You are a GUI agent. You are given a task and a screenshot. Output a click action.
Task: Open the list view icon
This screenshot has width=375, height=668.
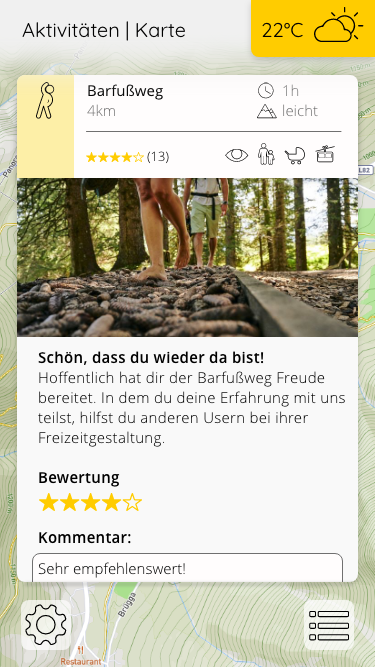tap(329, 625)
